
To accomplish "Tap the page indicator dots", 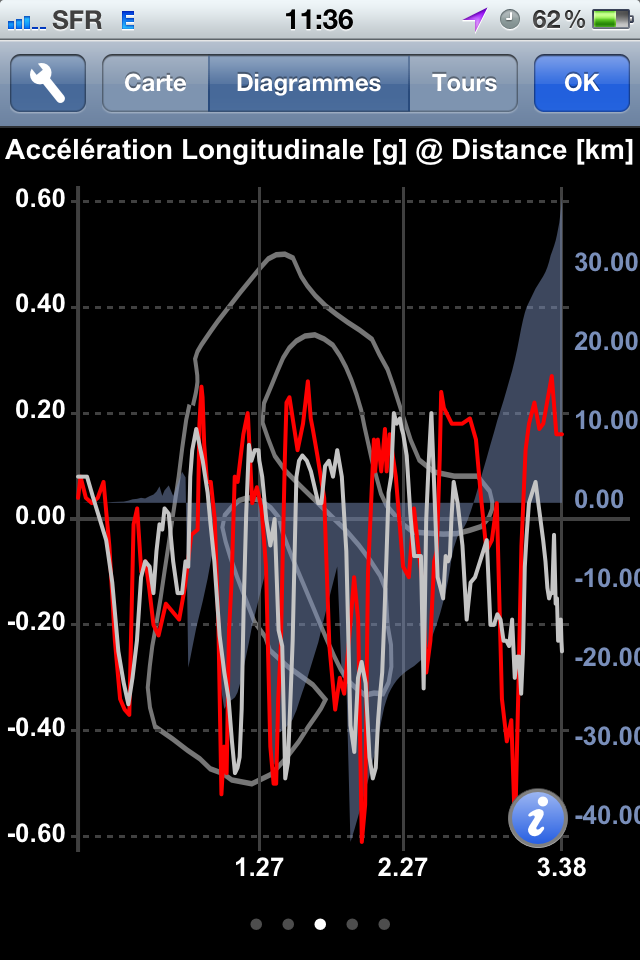I will 320,924.
